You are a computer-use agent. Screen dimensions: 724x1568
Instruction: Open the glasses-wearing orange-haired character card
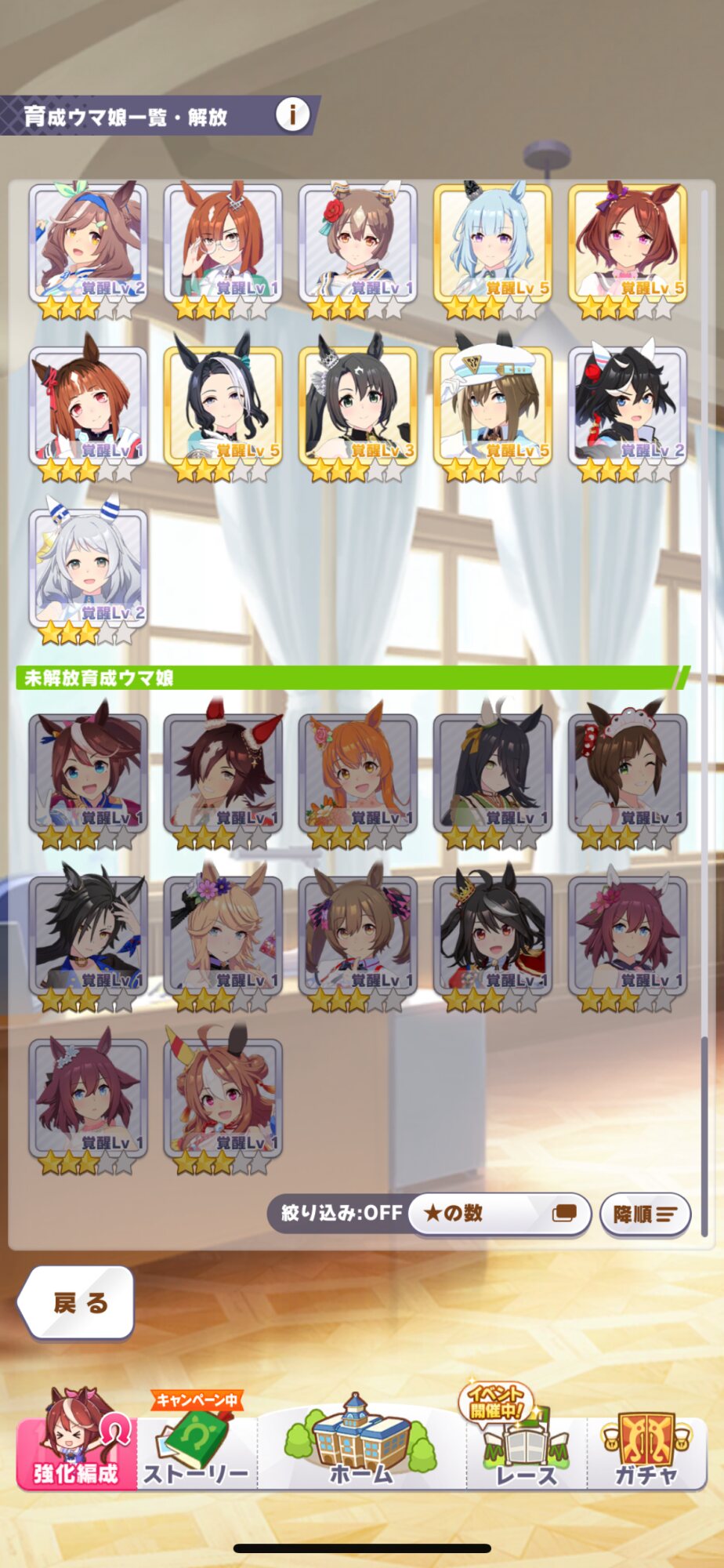[x=223, y=247]
